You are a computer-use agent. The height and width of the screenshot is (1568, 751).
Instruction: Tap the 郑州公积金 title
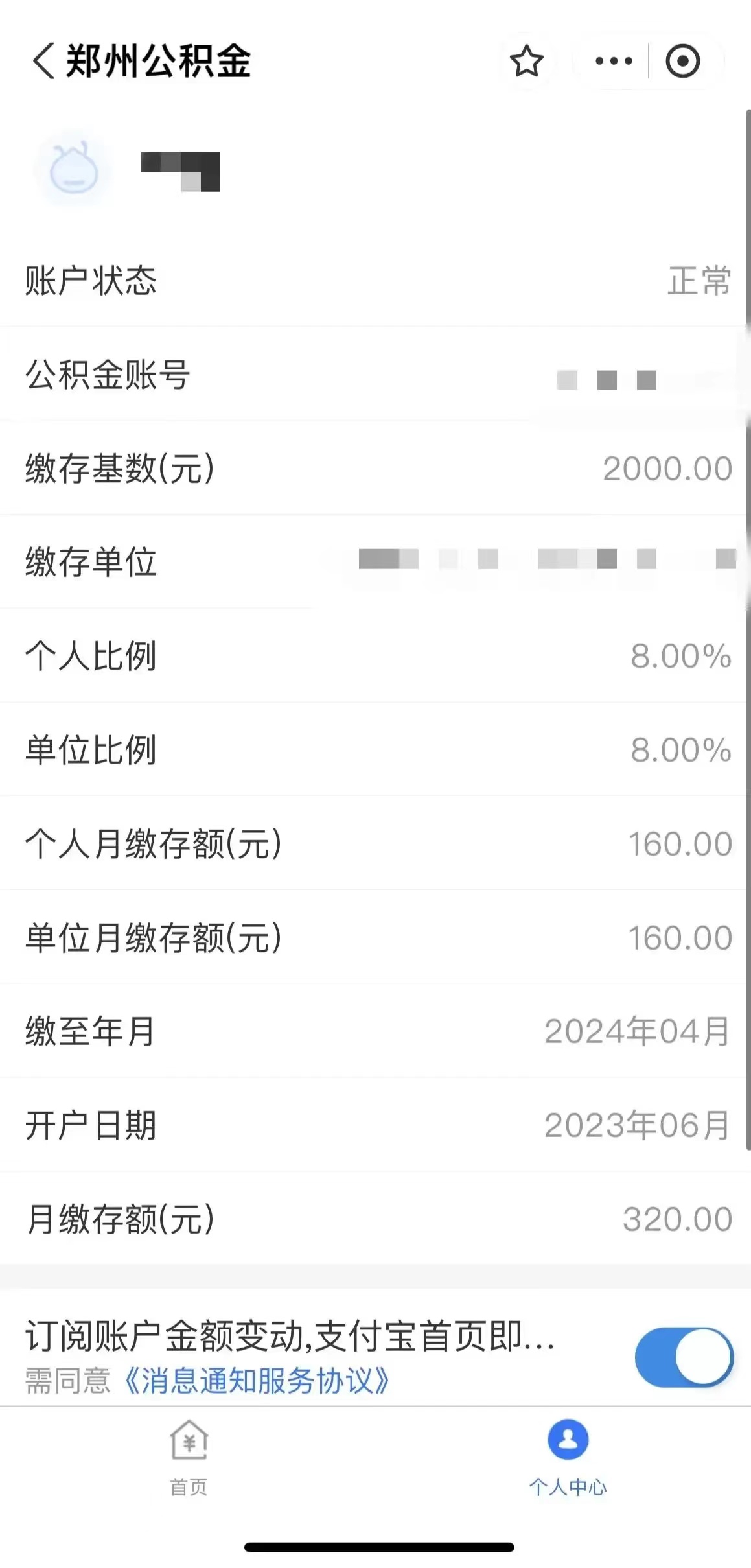pos(159,62)
